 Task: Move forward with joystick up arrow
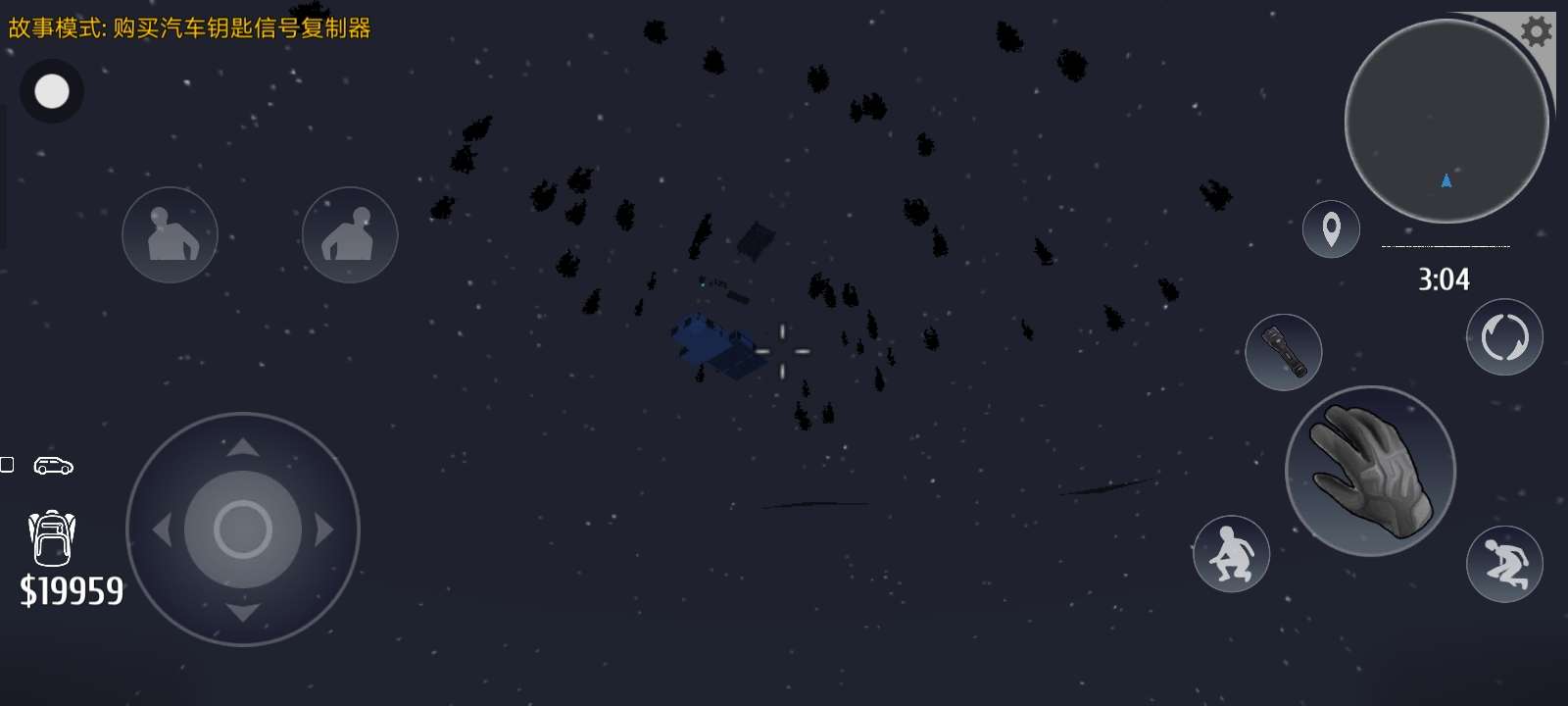(243, 448)
